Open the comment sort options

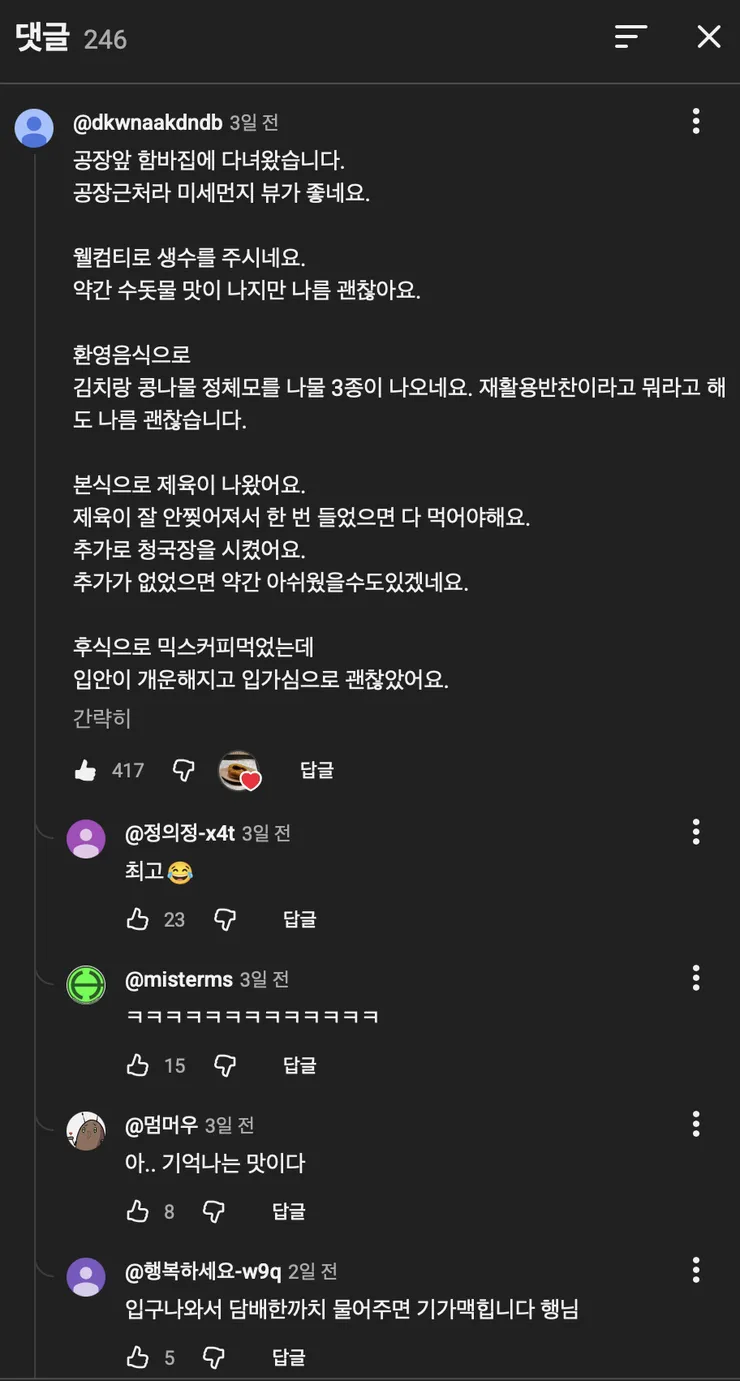point(630,38)
